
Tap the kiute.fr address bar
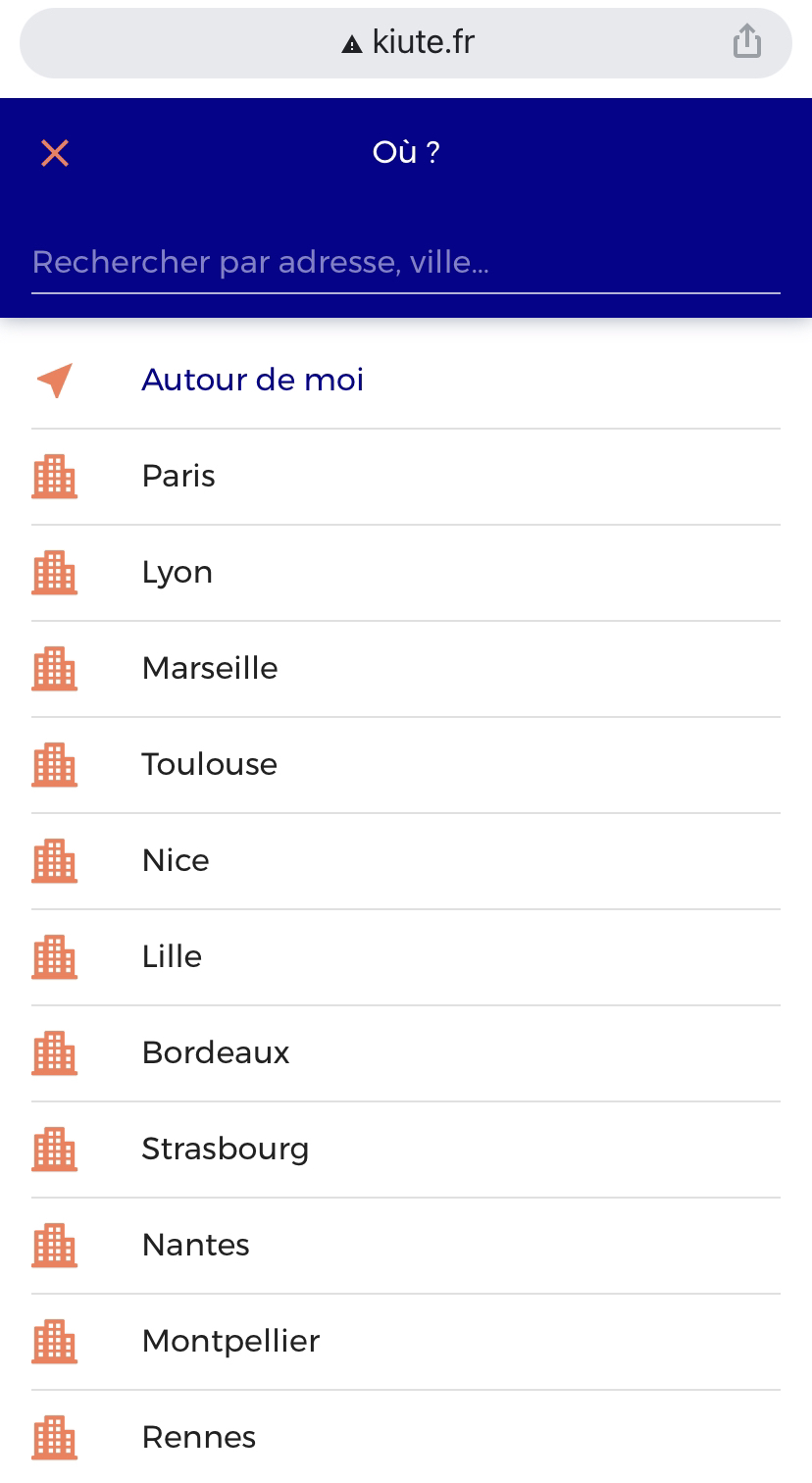[x=407, y=42]
